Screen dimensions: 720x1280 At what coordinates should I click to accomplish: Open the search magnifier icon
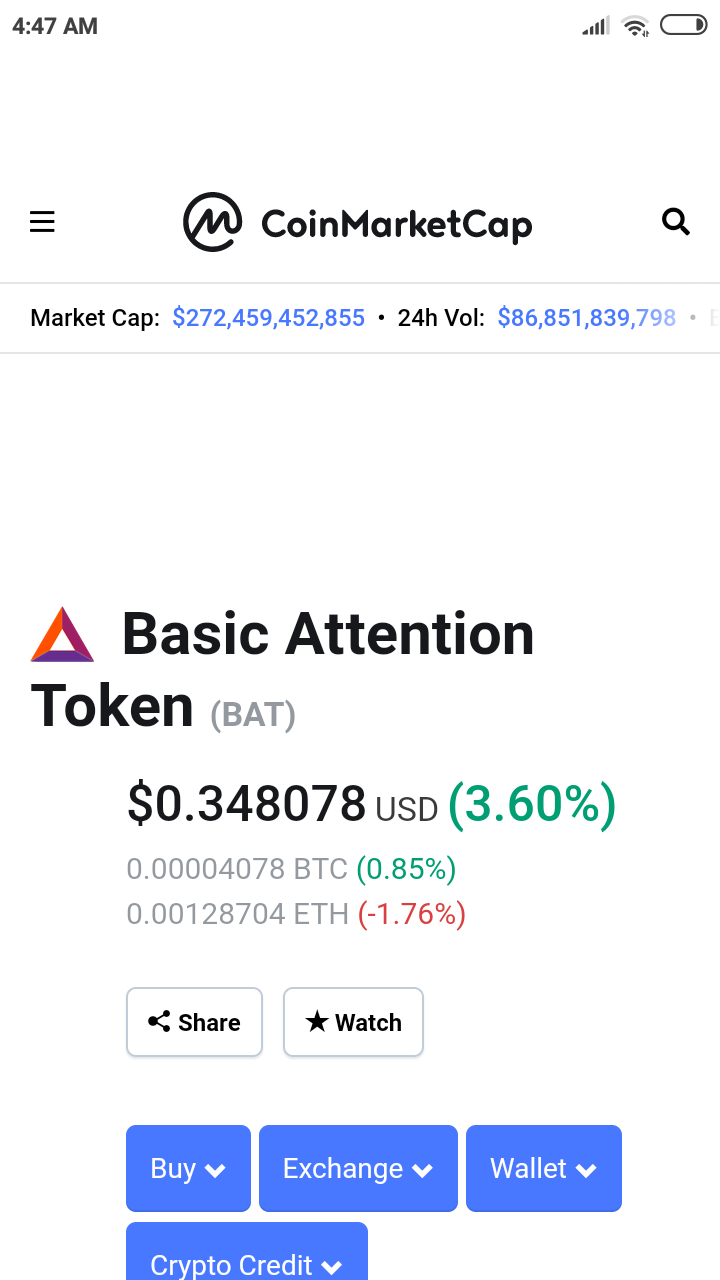676,222
